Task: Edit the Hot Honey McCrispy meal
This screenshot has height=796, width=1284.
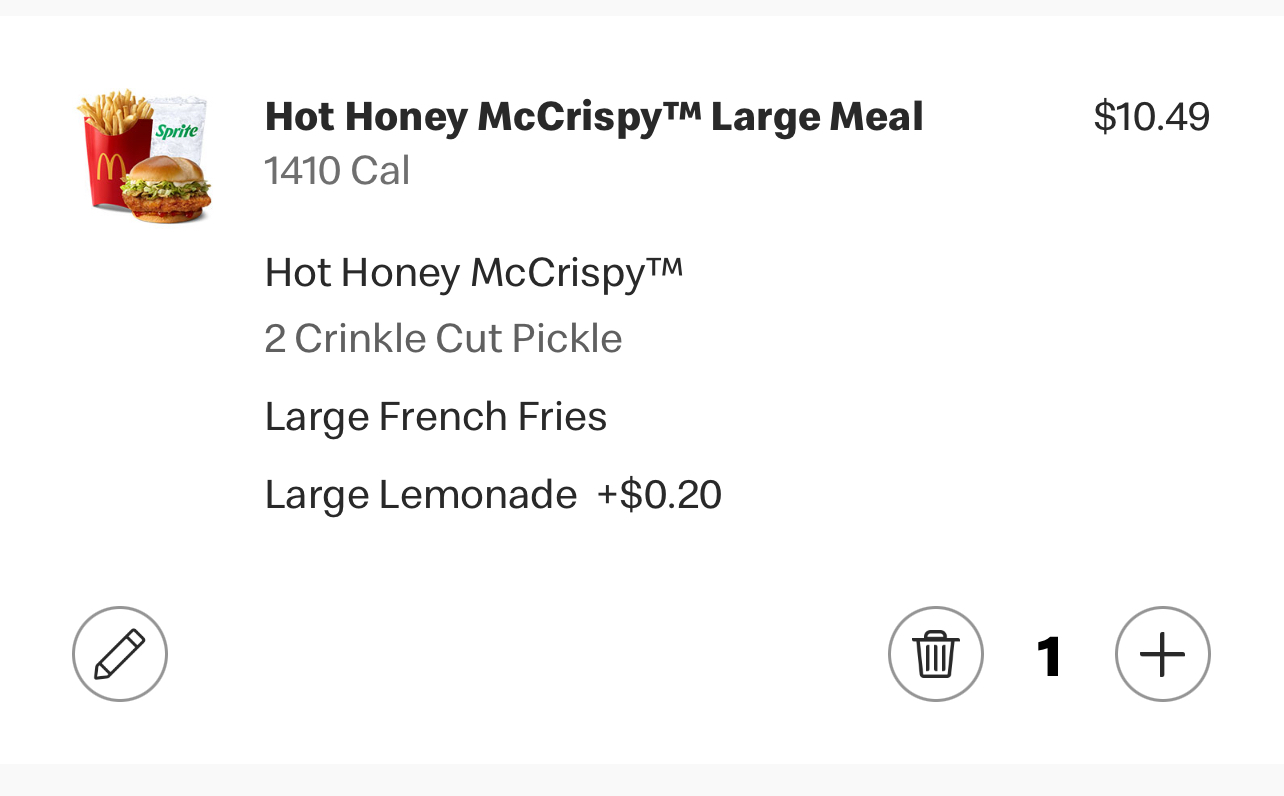Action: click(120, 654)
